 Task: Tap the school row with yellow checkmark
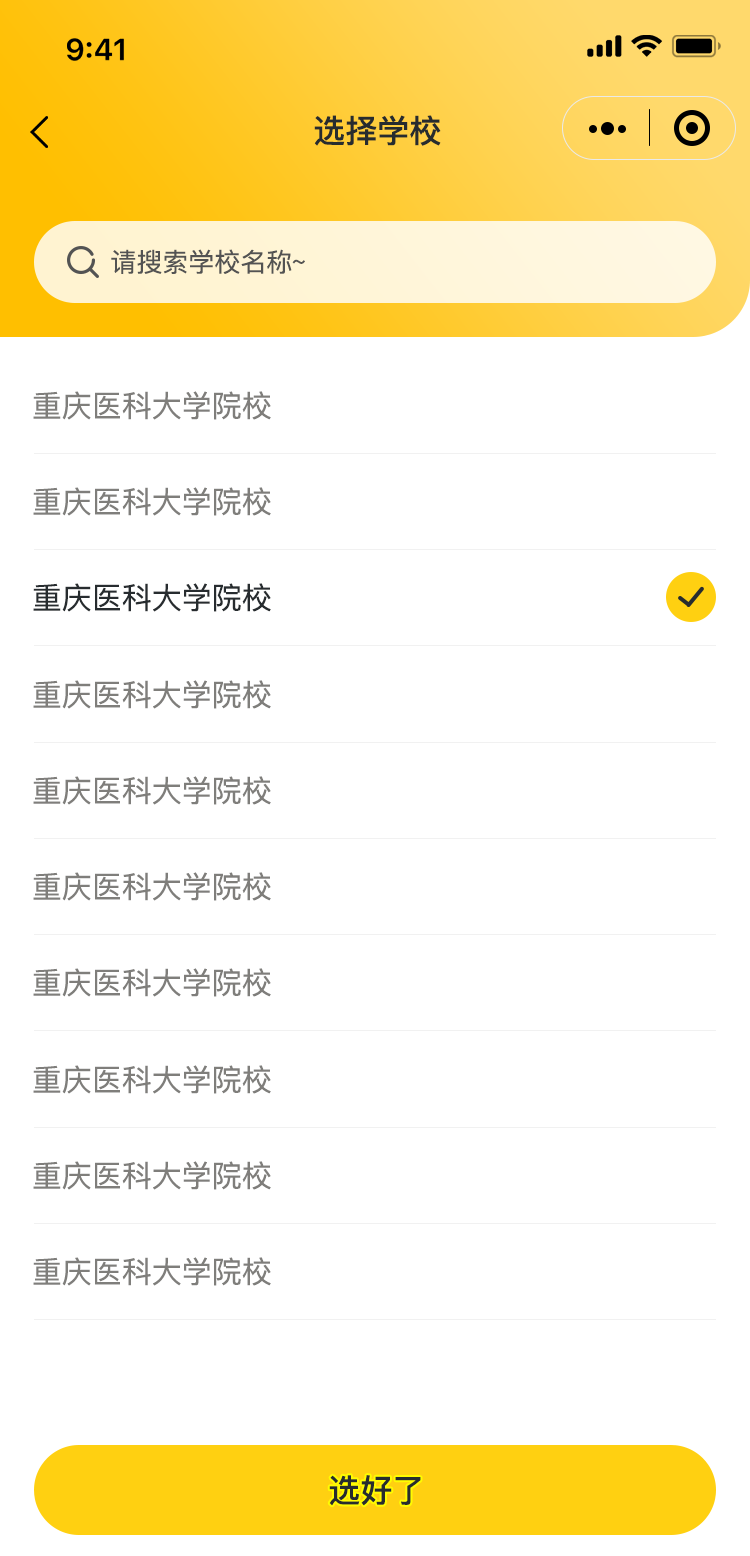[x=375, y=598]
